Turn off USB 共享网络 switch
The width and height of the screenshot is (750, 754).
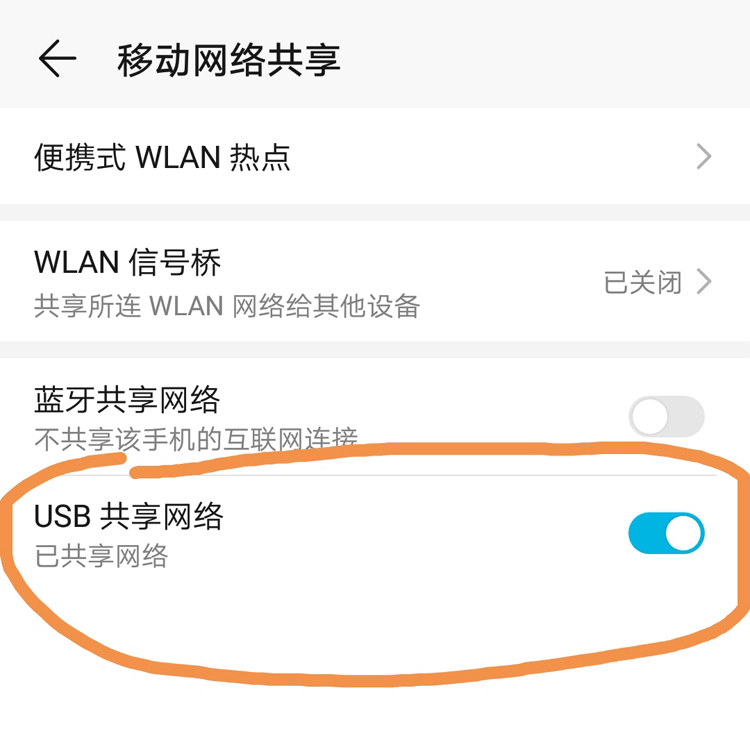(666, 533)
